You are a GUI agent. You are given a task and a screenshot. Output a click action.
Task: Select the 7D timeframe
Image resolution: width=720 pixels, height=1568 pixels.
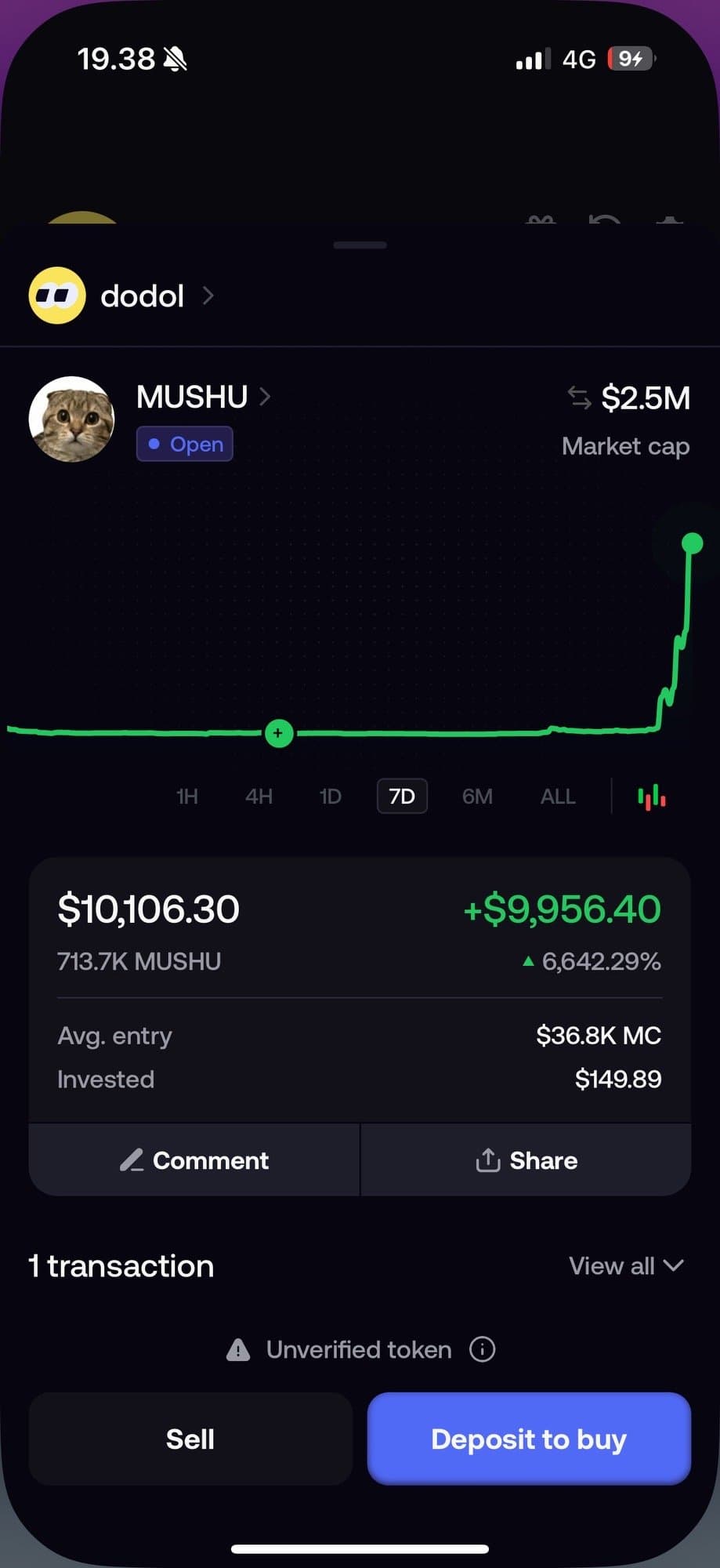click(x=402, y=797)
